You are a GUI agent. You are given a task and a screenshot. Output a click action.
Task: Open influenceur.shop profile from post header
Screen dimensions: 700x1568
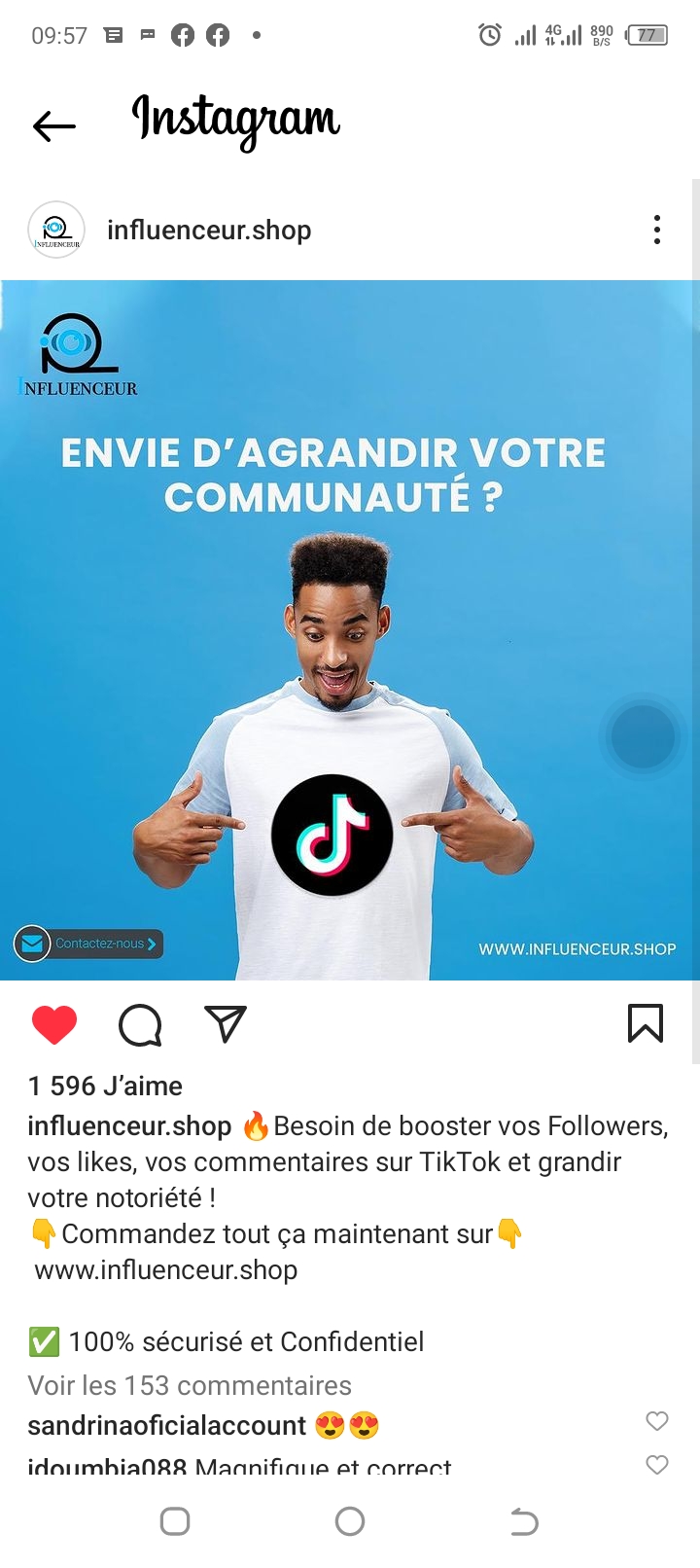(x=208, y=231)
